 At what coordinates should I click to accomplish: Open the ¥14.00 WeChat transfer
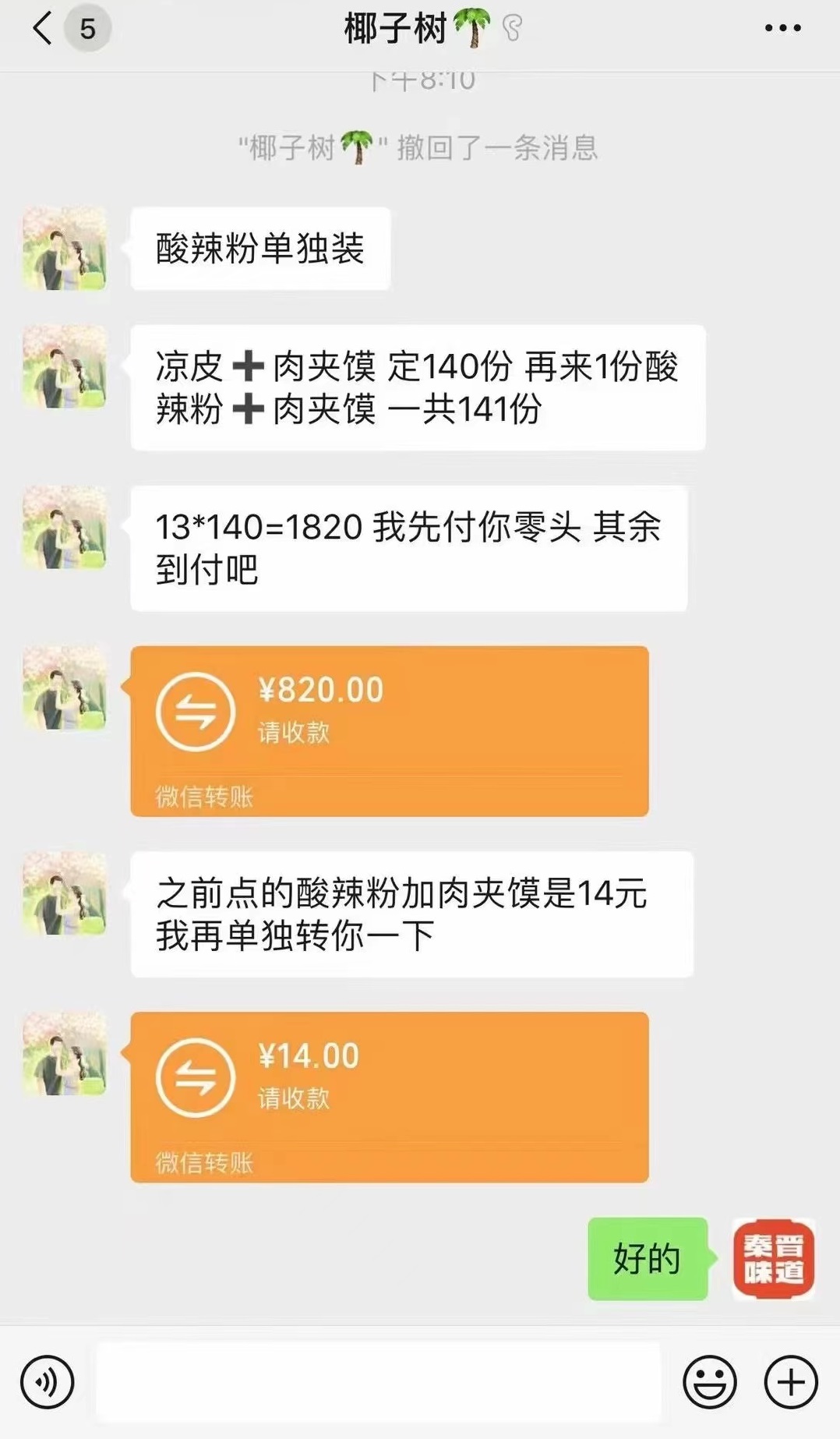coord(389,1096)
